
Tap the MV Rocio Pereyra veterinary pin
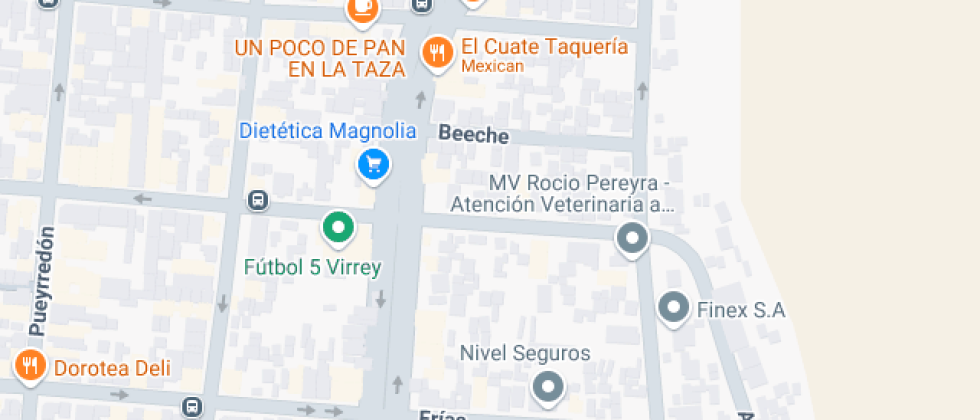pos(632,239)
